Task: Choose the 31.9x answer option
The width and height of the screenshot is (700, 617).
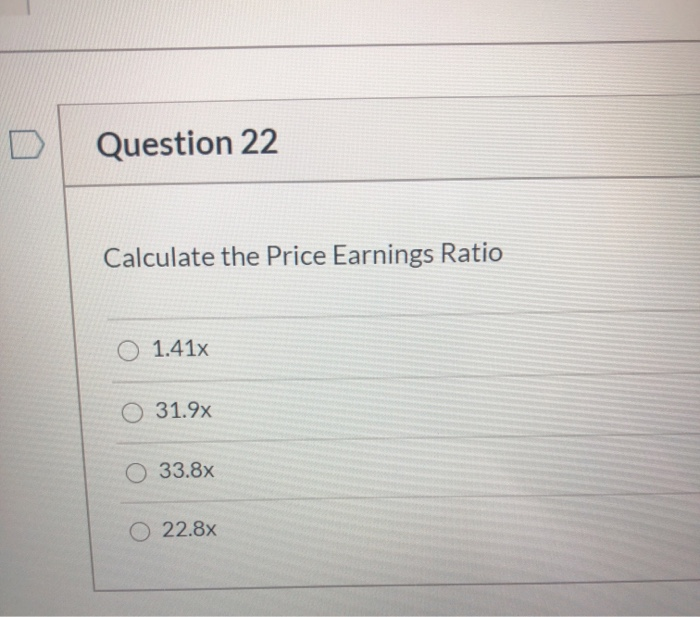Action: (x=133, y=410)
